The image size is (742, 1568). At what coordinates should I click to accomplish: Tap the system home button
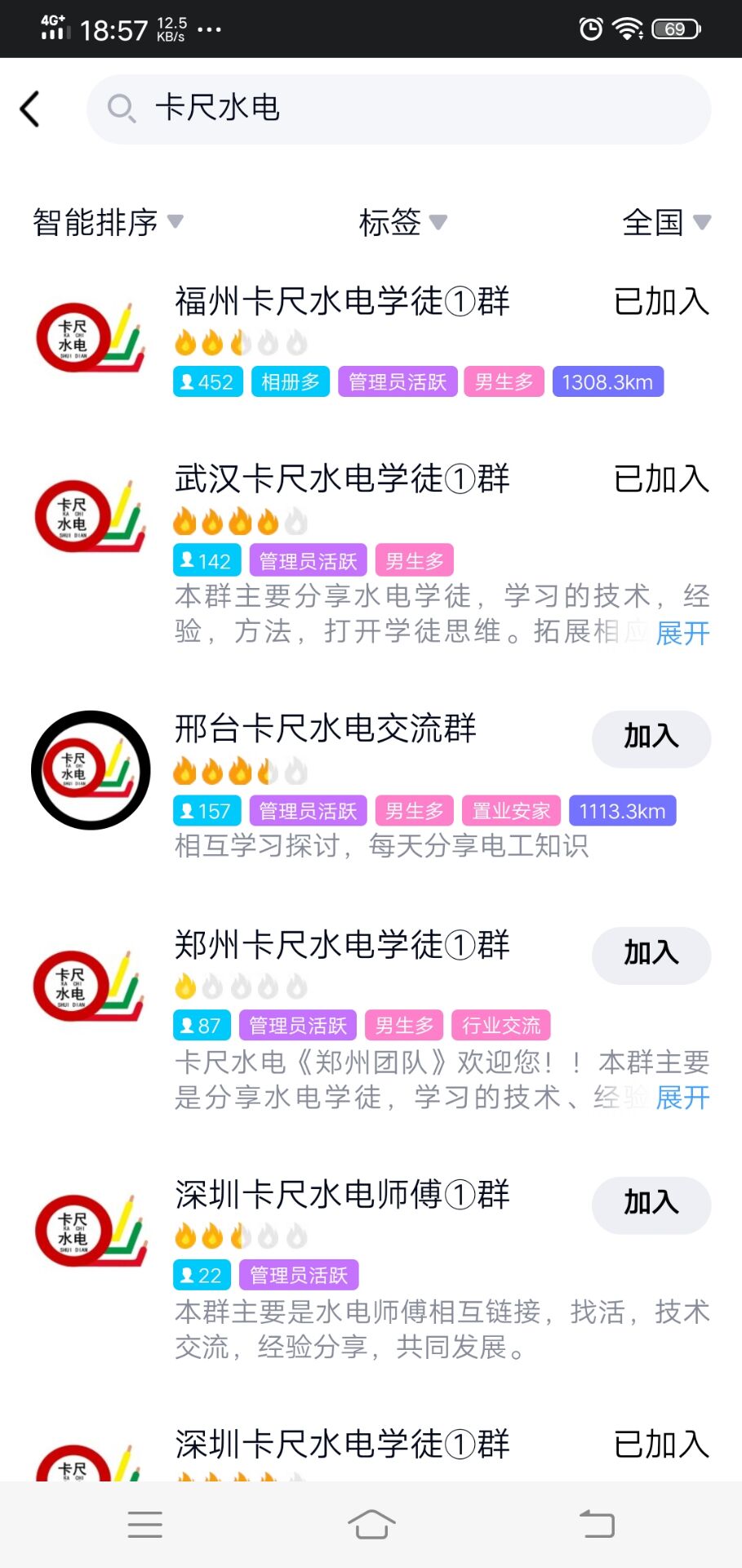371,1525
